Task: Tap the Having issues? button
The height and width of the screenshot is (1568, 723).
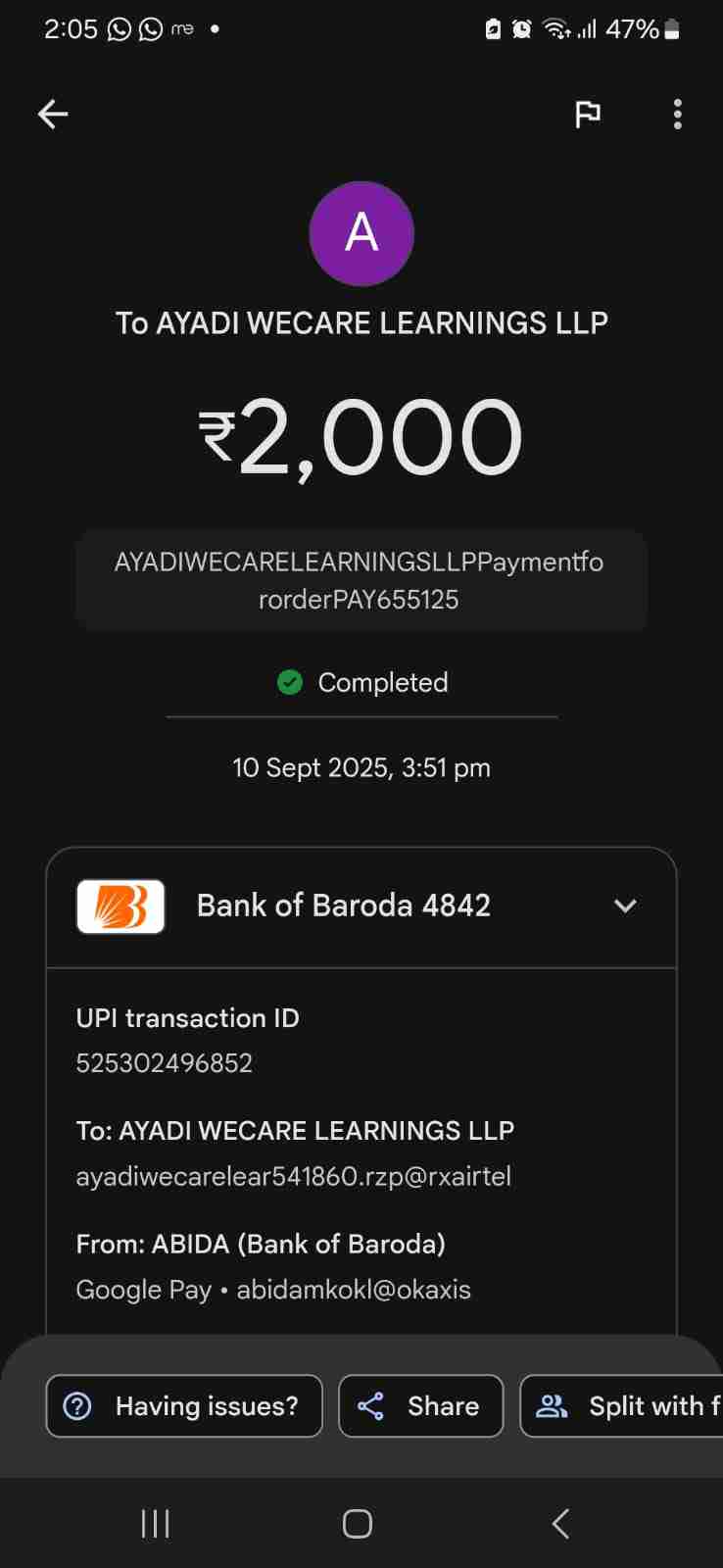Action: [x=184, y=1405]
